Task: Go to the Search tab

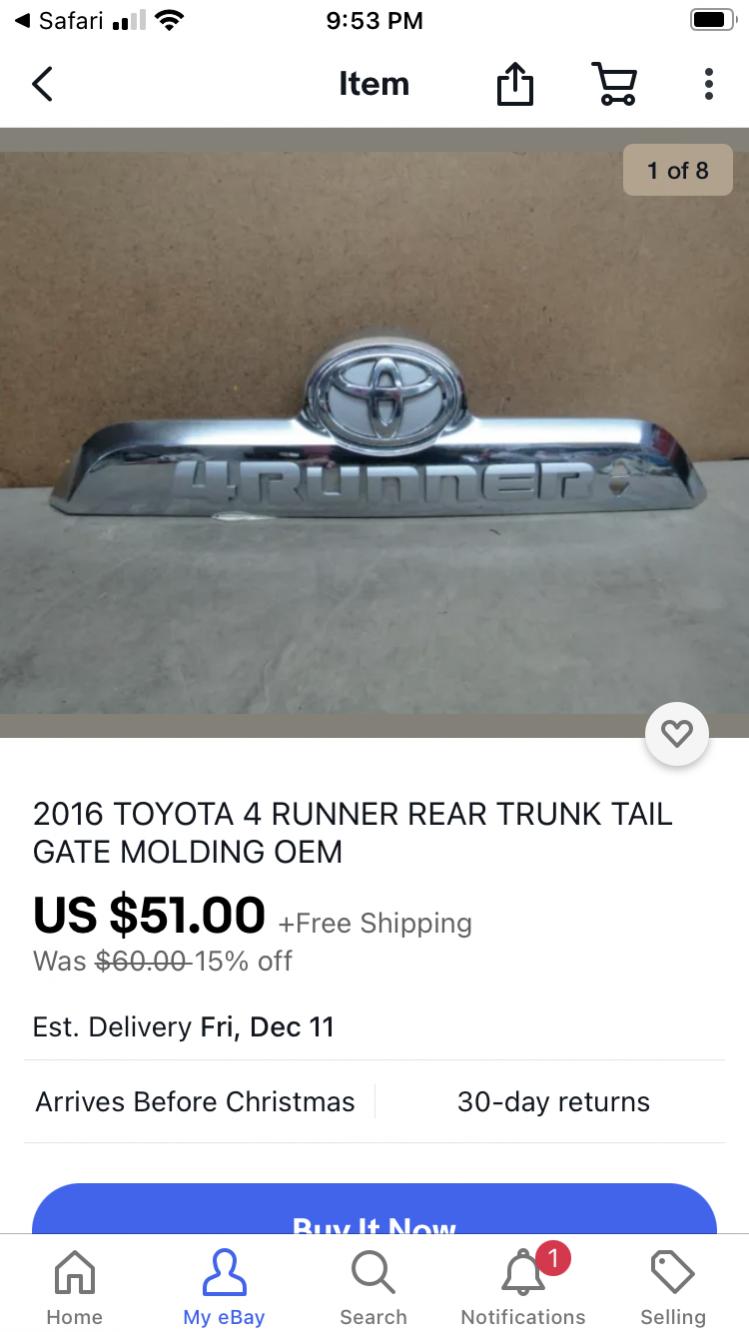Action: 373,1287
